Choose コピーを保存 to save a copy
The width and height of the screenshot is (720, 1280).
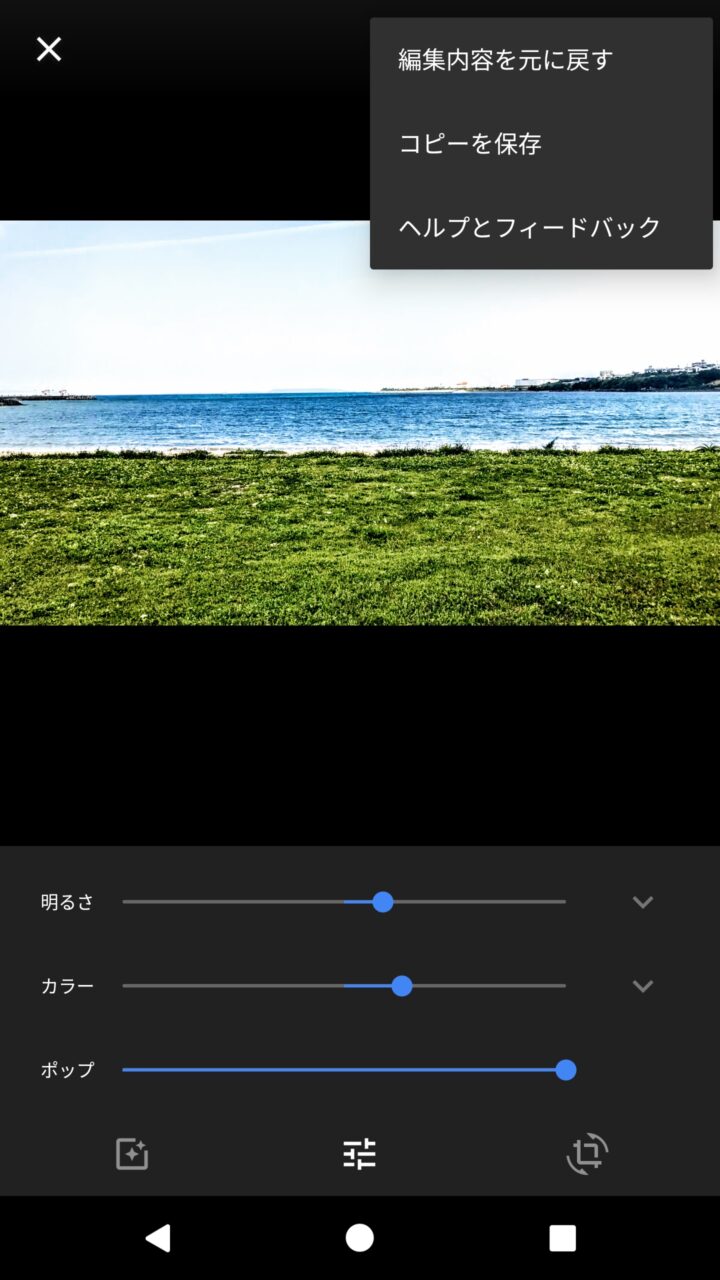coord(470,144)
